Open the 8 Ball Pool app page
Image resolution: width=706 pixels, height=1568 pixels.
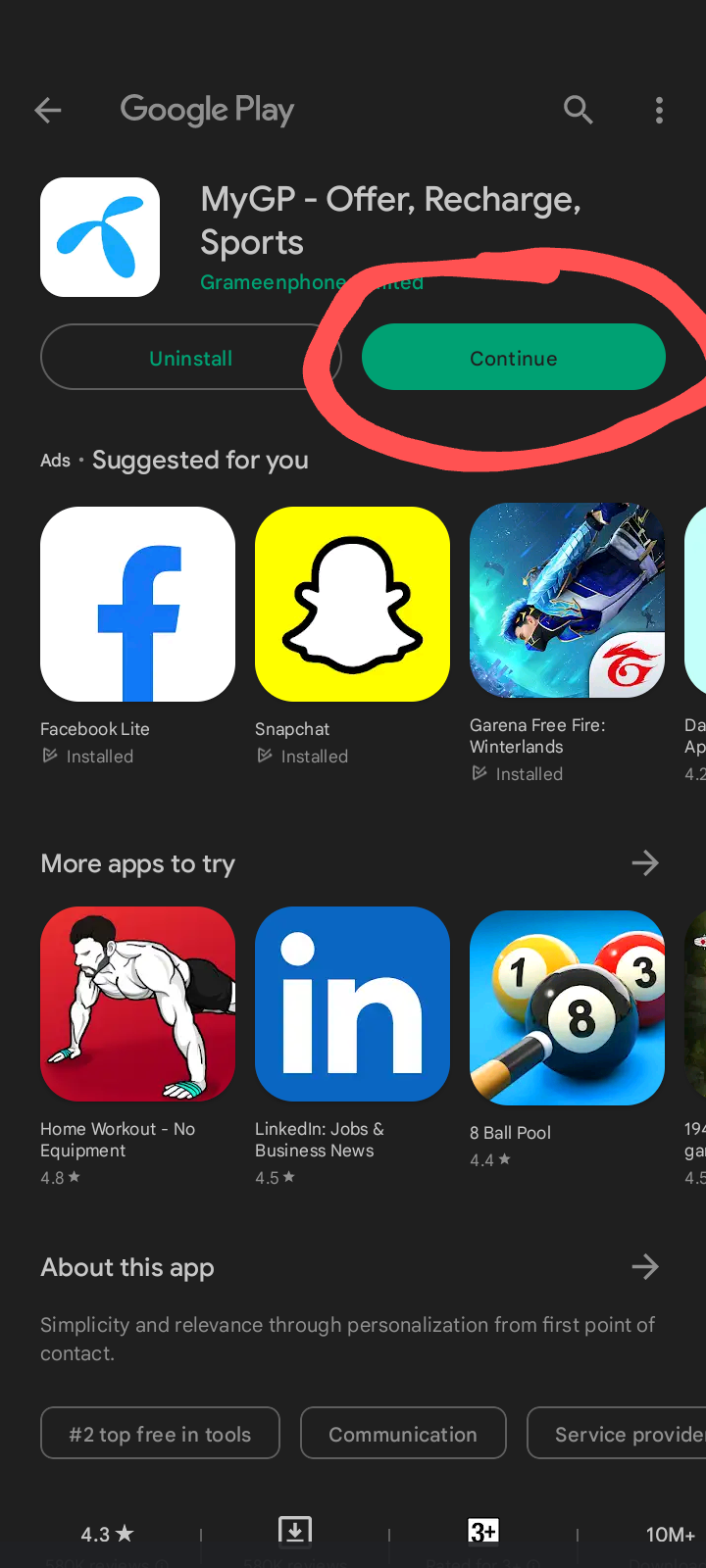click(567, 1007)
